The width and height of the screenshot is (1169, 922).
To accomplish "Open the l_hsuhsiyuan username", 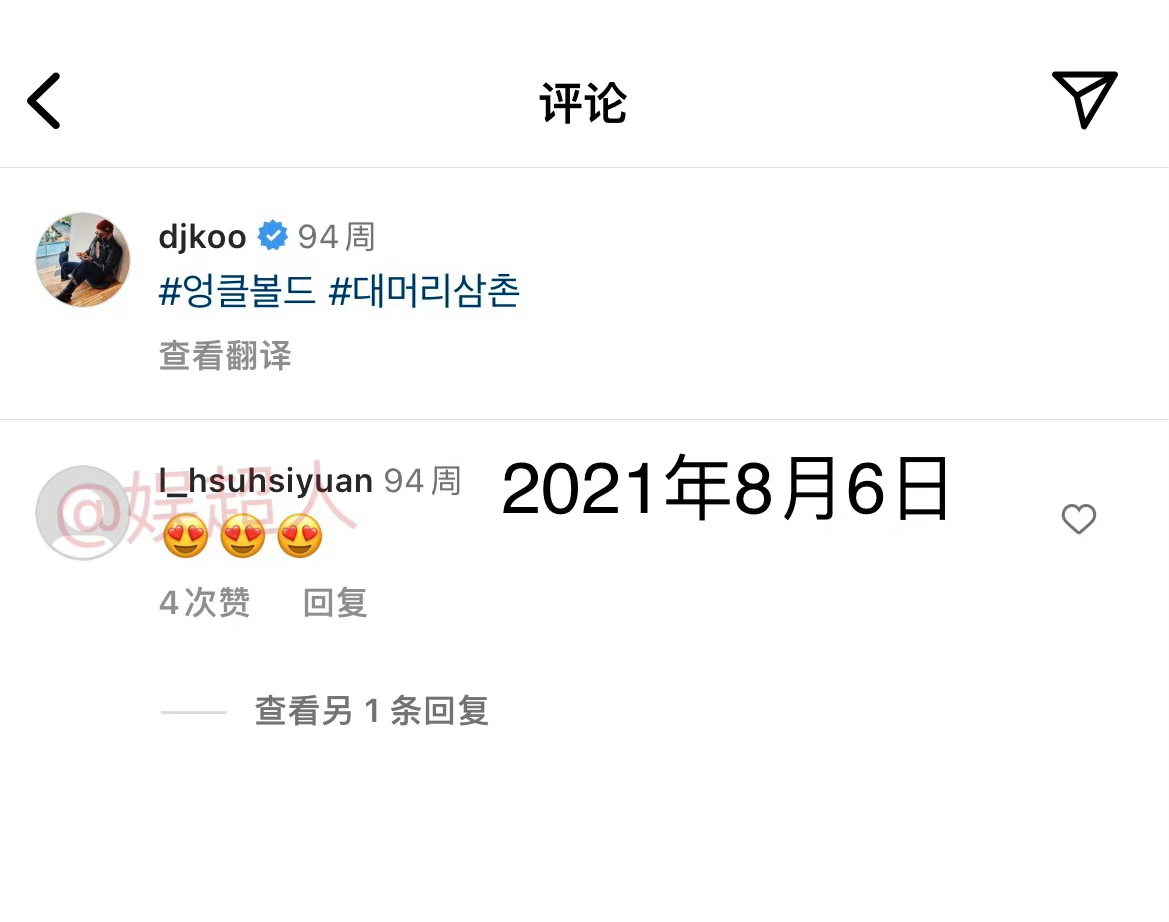I will coord(266,481).
